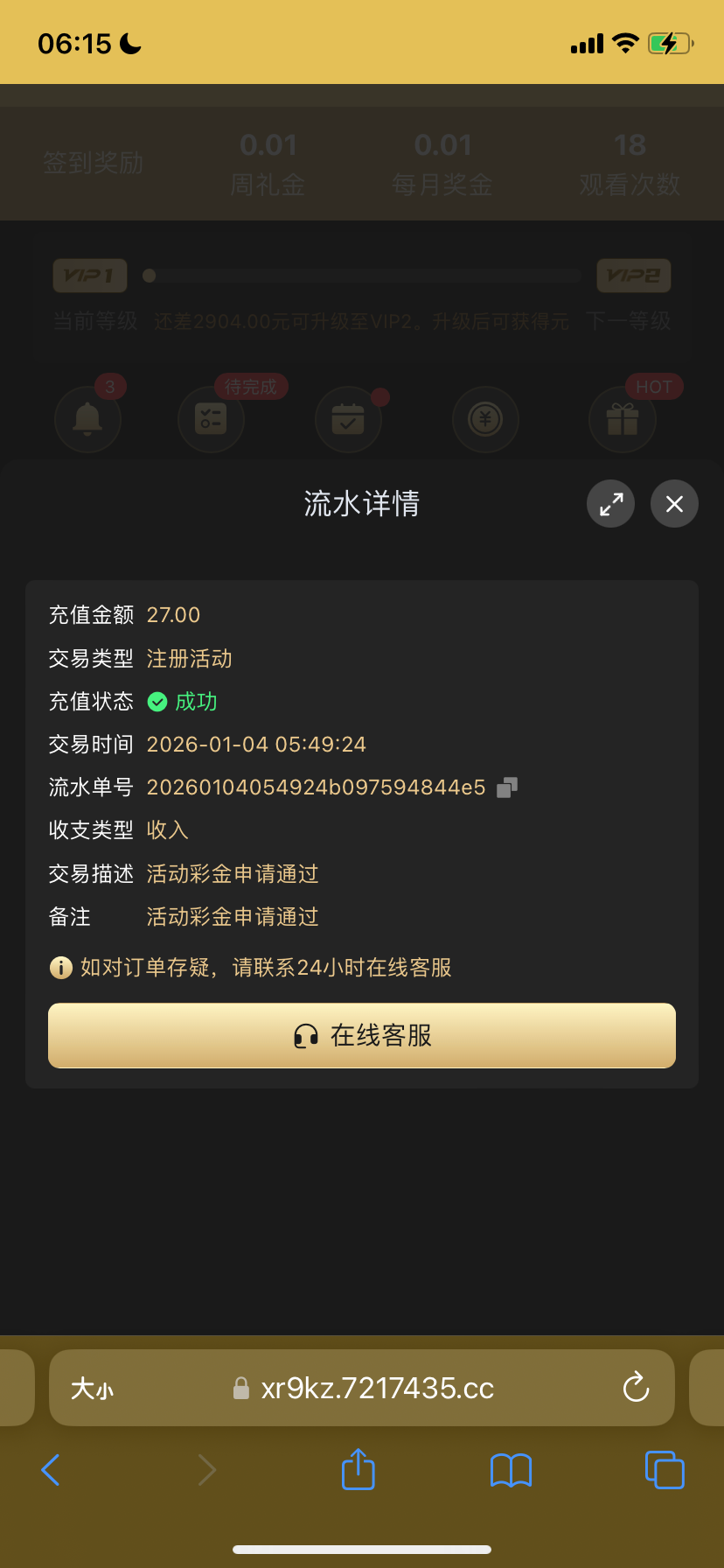This screenshot has height=1568, width=724.
Task: Open Safari bookmarks
Action: point(512,1470)
